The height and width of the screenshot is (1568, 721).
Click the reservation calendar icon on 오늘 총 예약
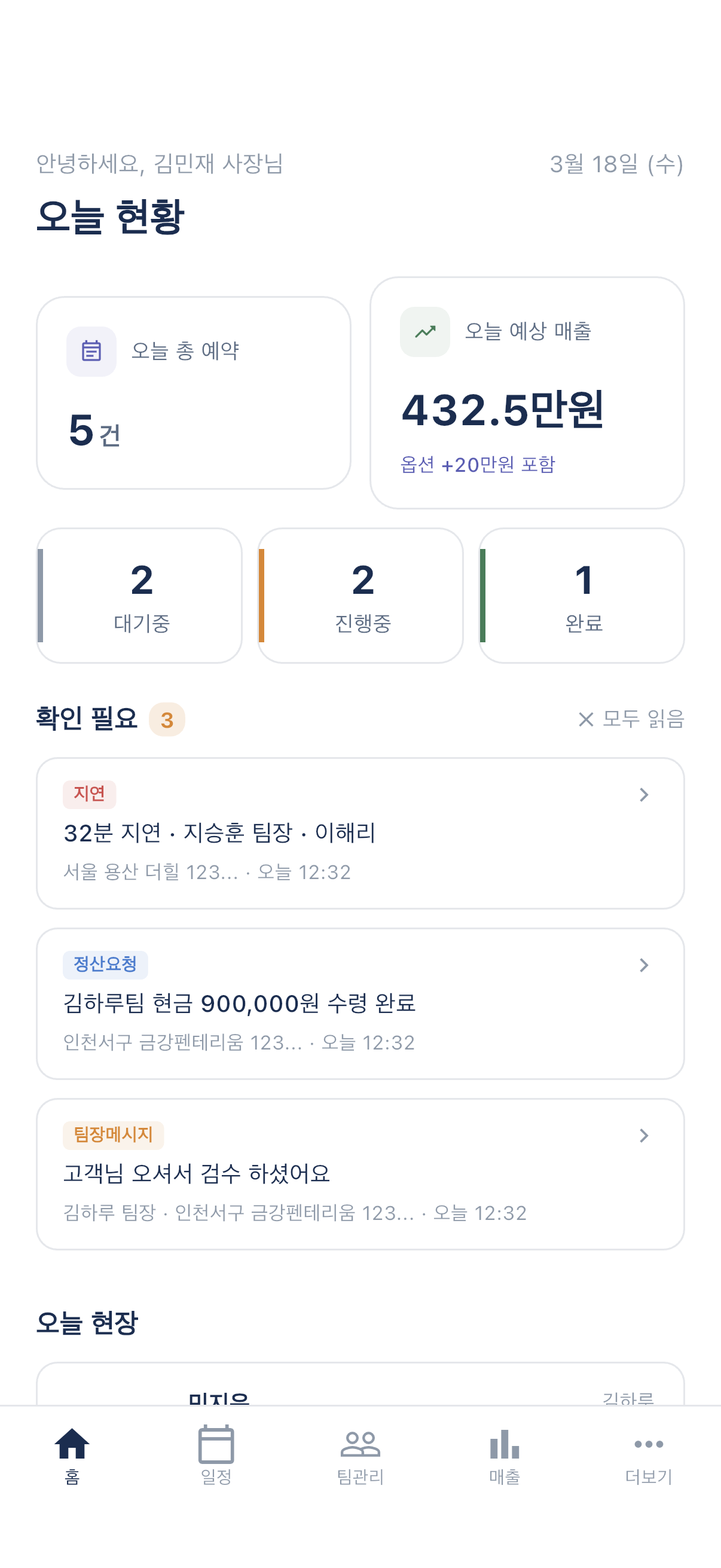tap(91, 351)
